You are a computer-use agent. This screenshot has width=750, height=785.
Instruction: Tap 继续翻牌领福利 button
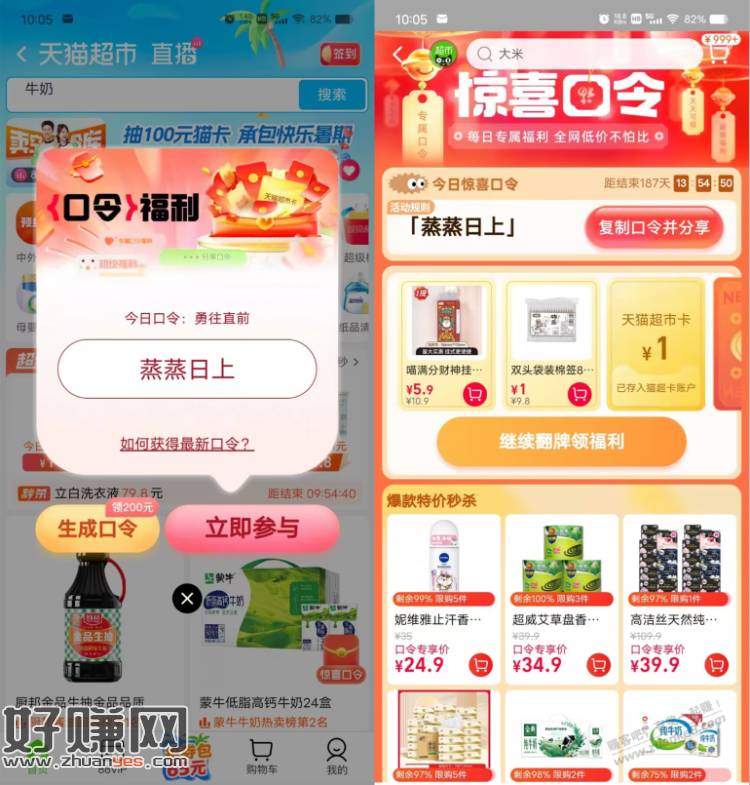tap(561, 441)
